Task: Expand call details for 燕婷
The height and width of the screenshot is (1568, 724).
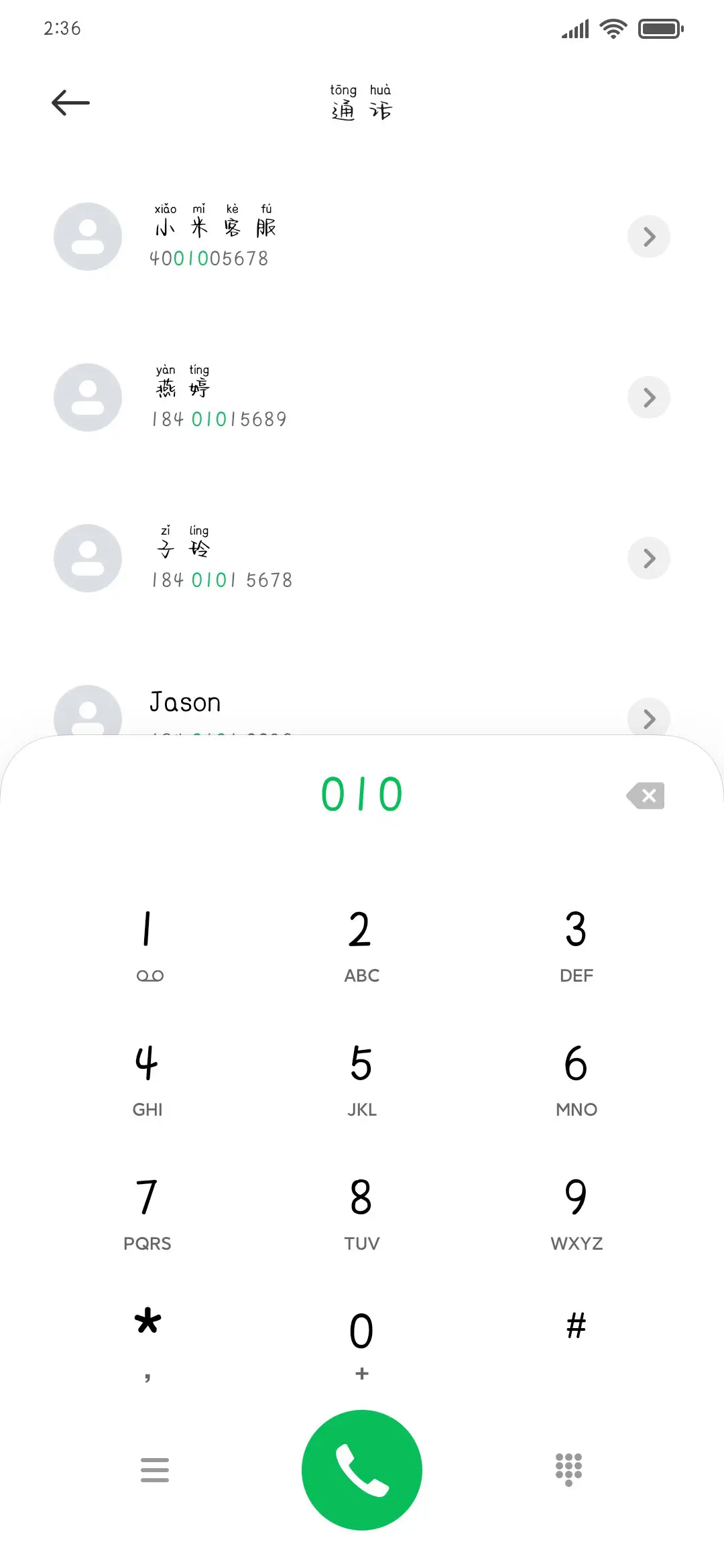Action: 648,397
